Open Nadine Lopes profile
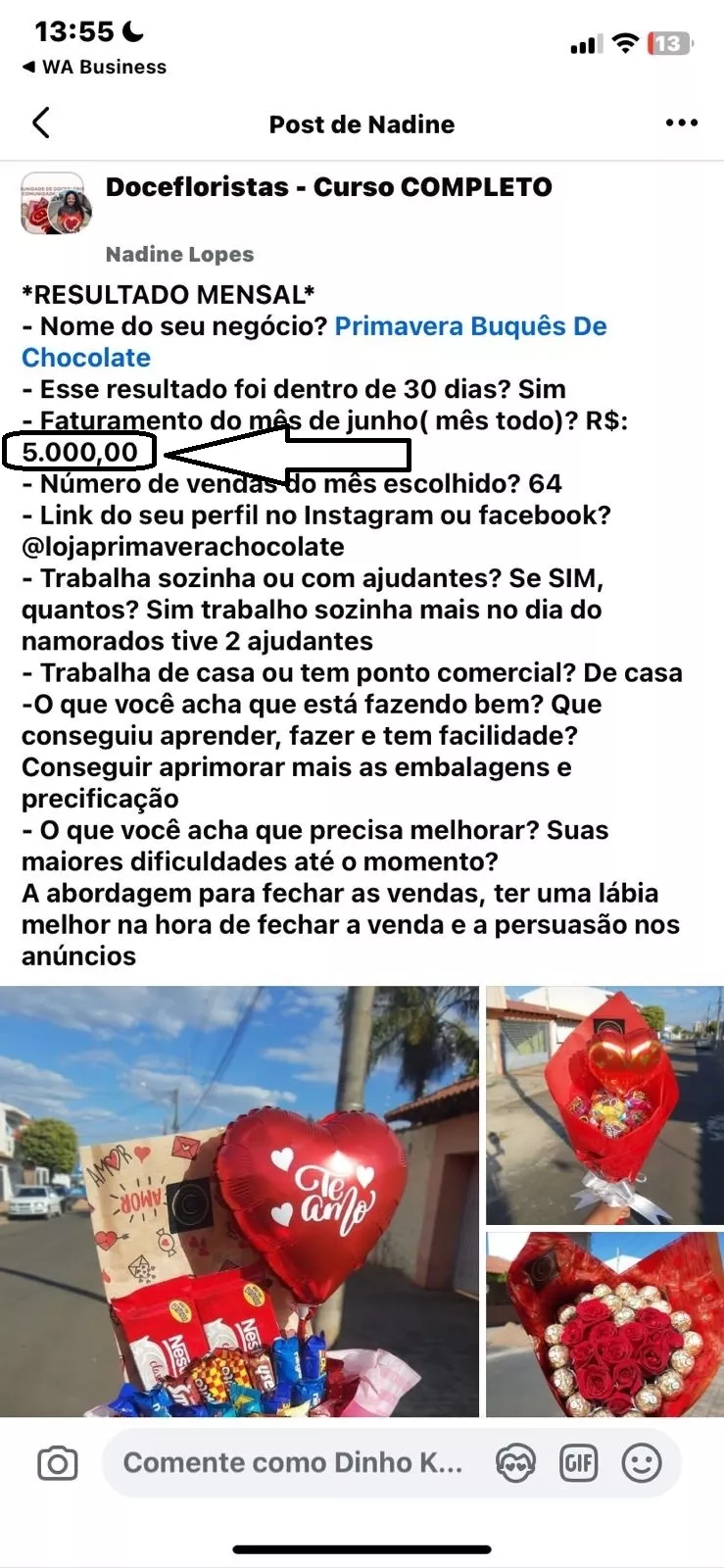724x1568 pixels. (x=179, y=254)
